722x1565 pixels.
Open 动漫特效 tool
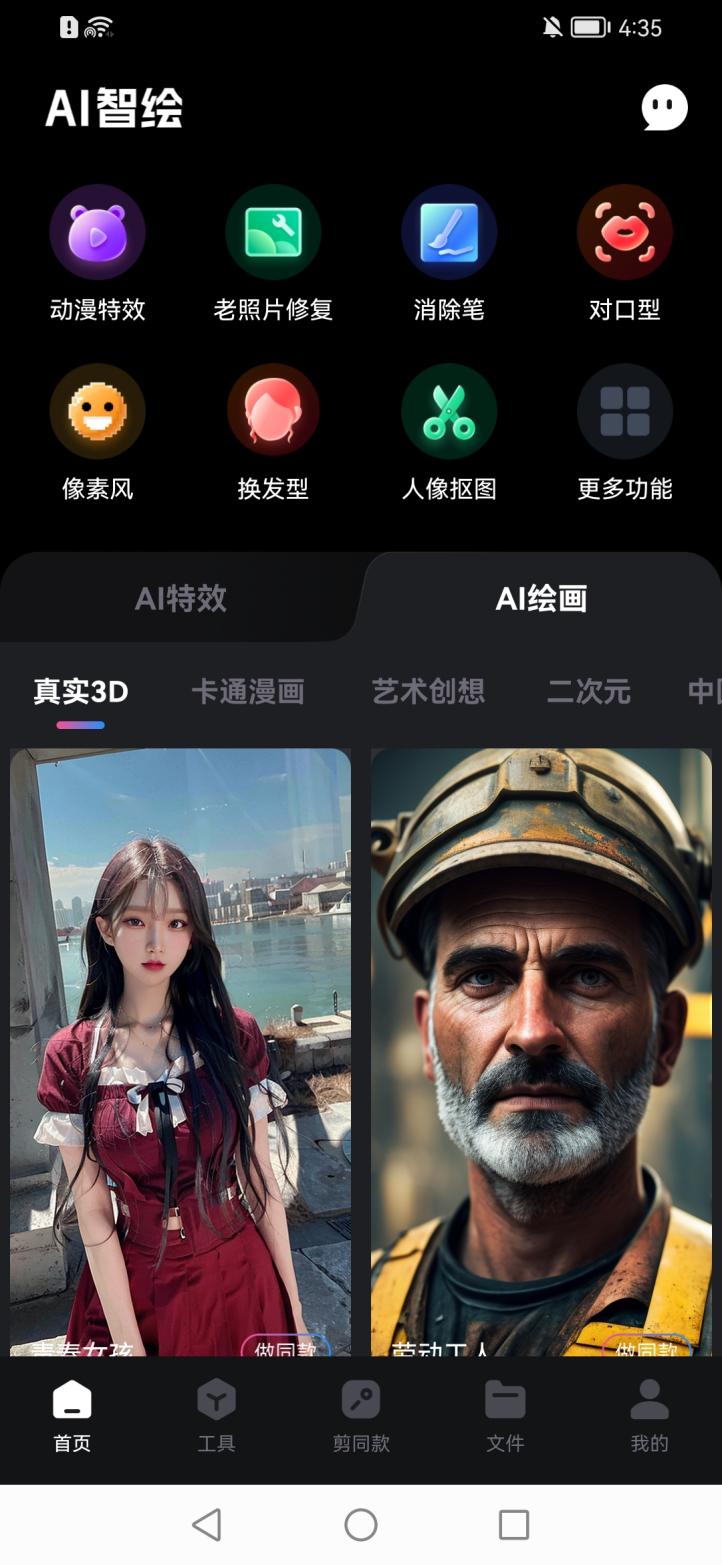(x=97, y=233)
